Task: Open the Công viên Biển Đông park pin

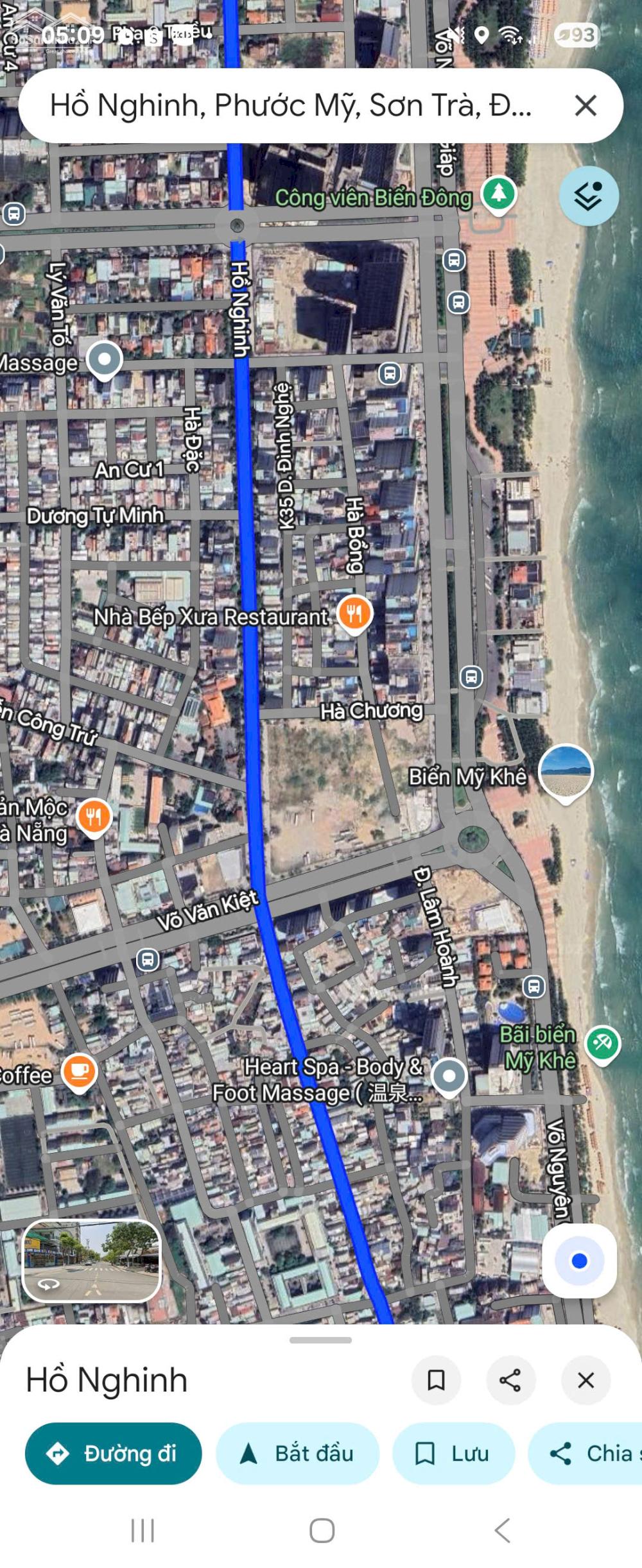Action: tap(499, 193)
